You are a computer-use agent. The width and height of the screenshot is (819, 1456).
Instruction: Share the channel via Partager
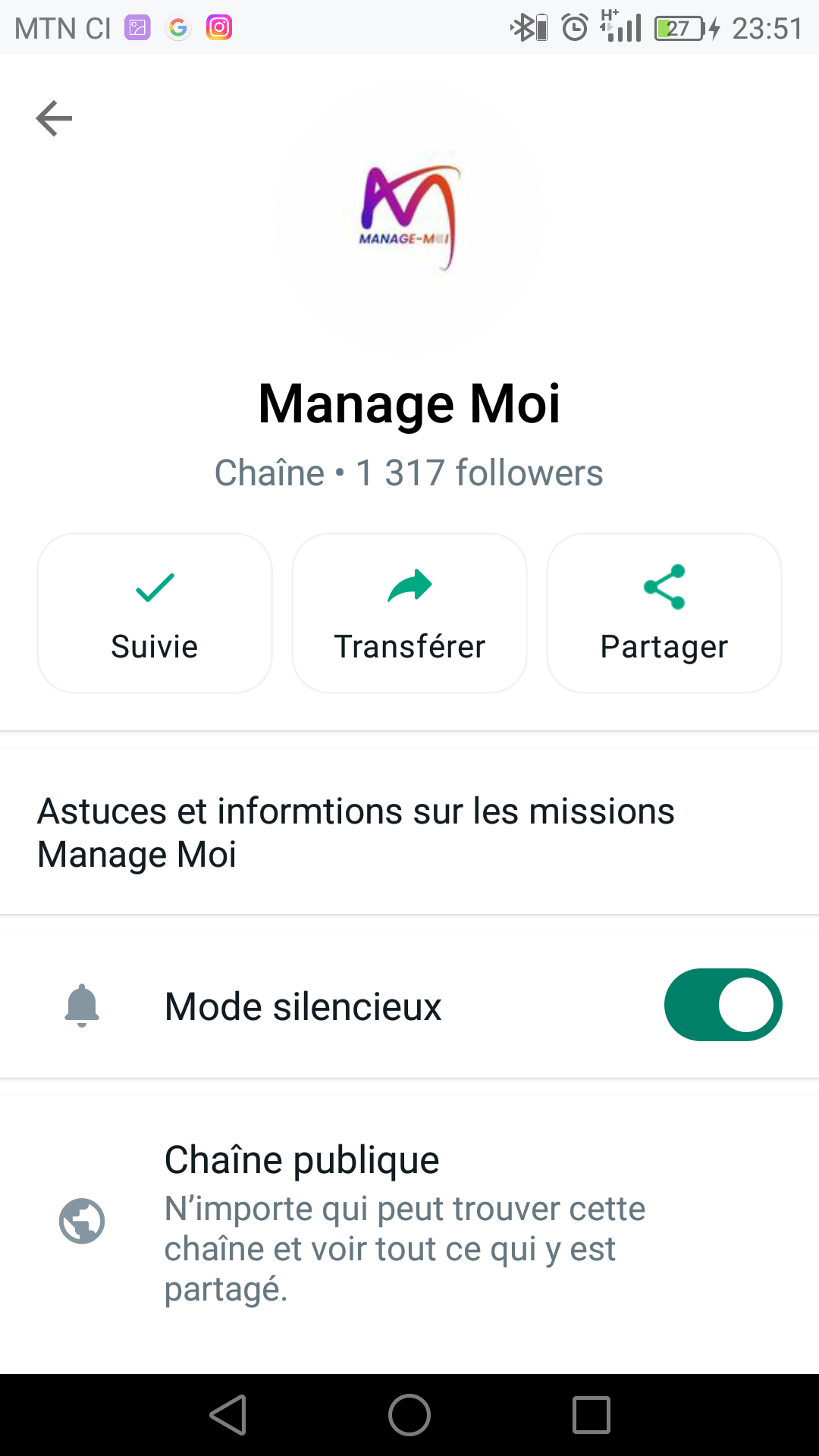click(x=664, y=613)
